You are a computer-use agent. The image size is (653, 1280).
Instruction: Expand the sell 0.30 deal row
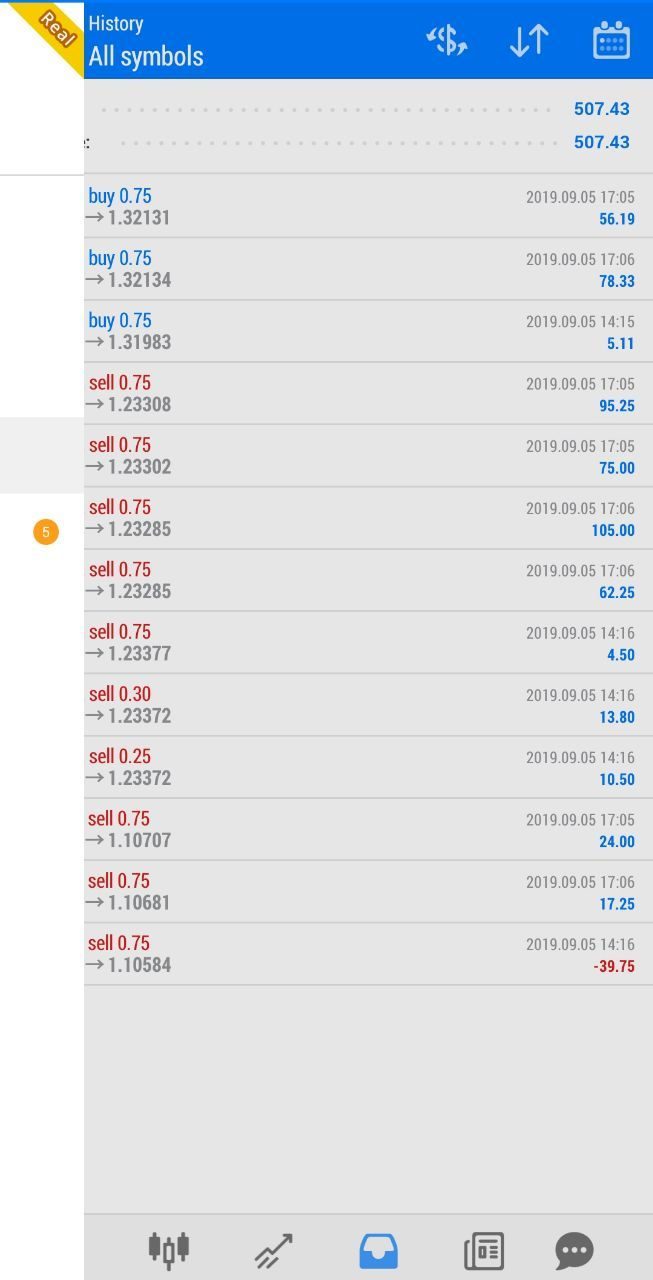[360, 705]
